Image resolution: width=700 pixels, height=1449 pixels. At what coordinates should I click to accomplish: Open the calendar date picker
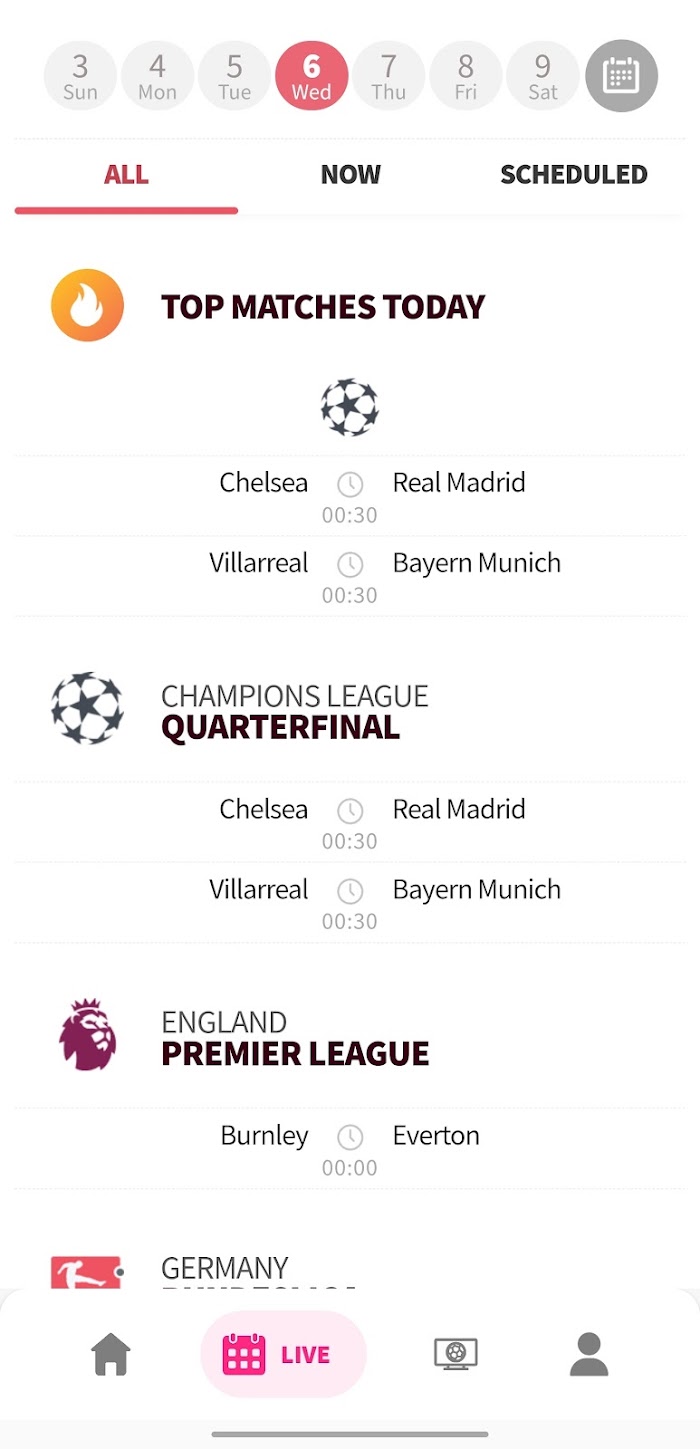pos(621,77)
